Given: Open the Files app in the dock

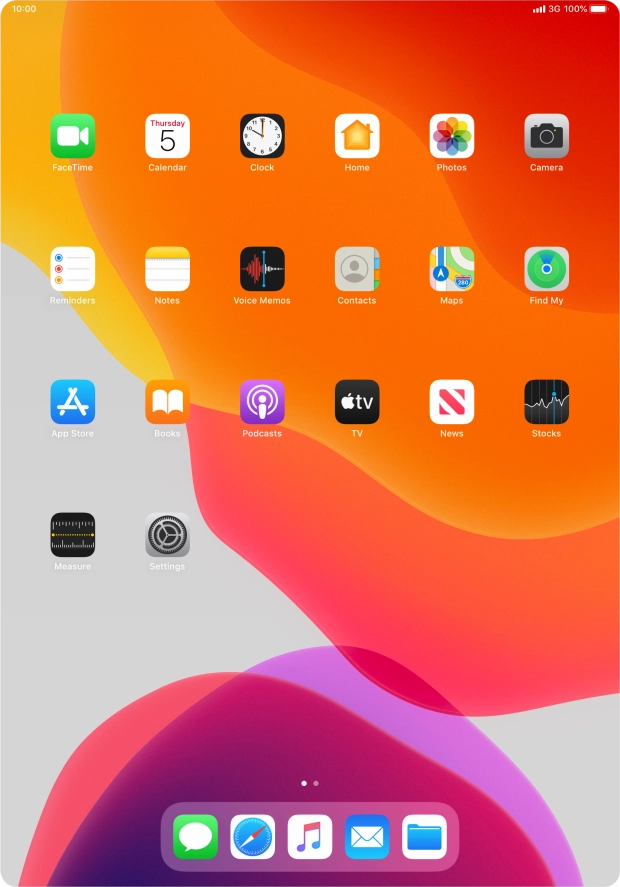Looking at the screenshot, I should [x=425, y=837].
